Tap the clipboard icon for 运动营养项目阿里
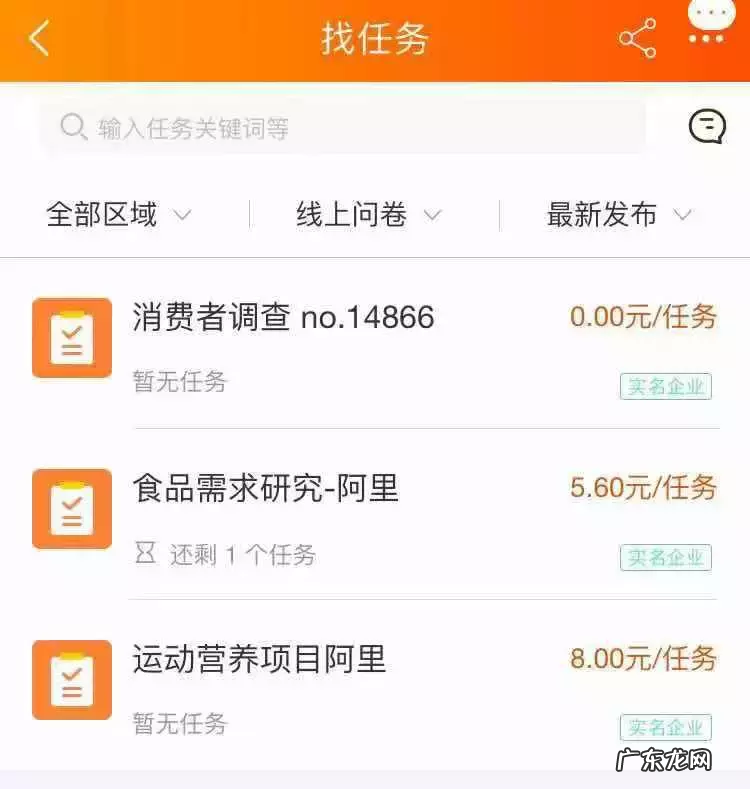Screen dimensions: 750x789 tap(71, 680)
